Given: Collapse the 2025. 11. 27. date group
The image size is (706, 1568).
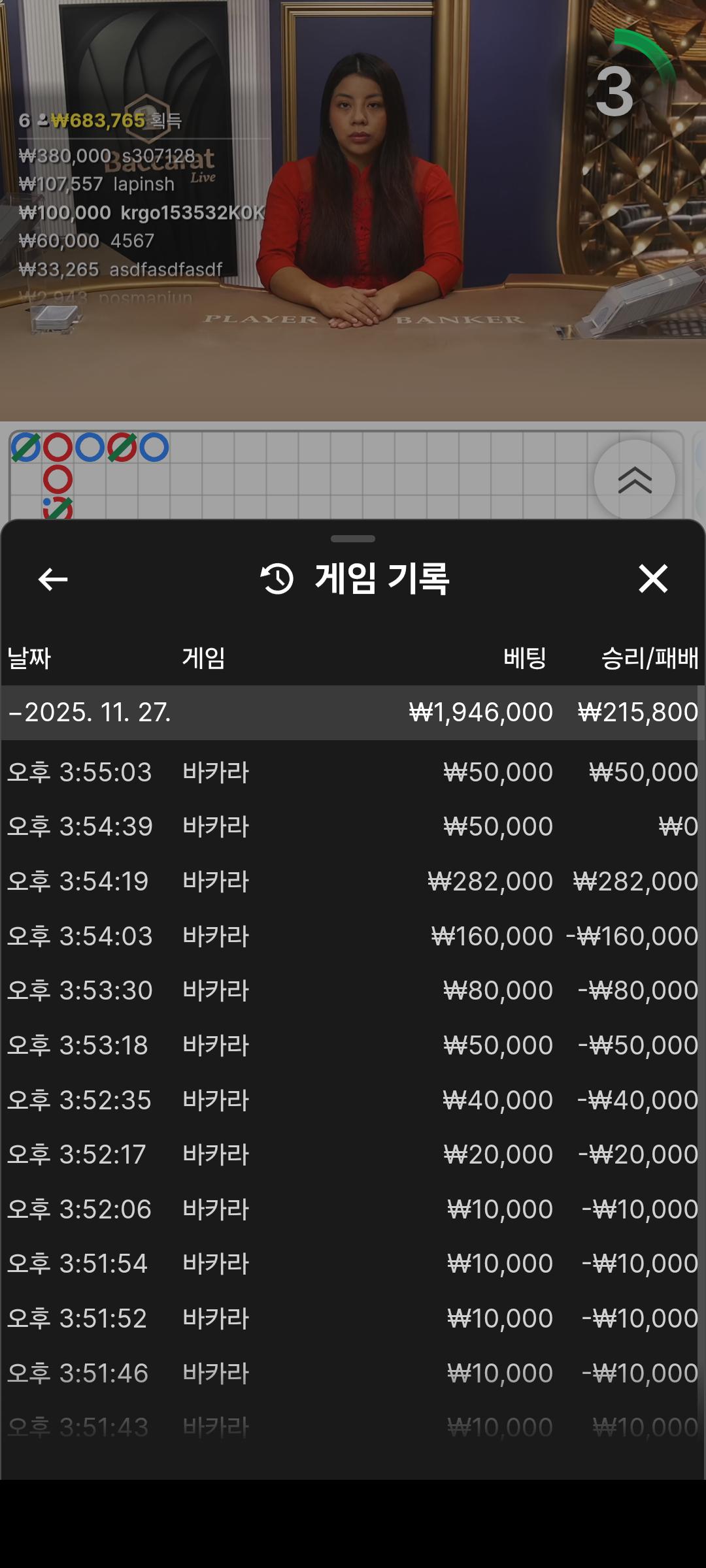Looking at the screenshot, I should (90, 712).
